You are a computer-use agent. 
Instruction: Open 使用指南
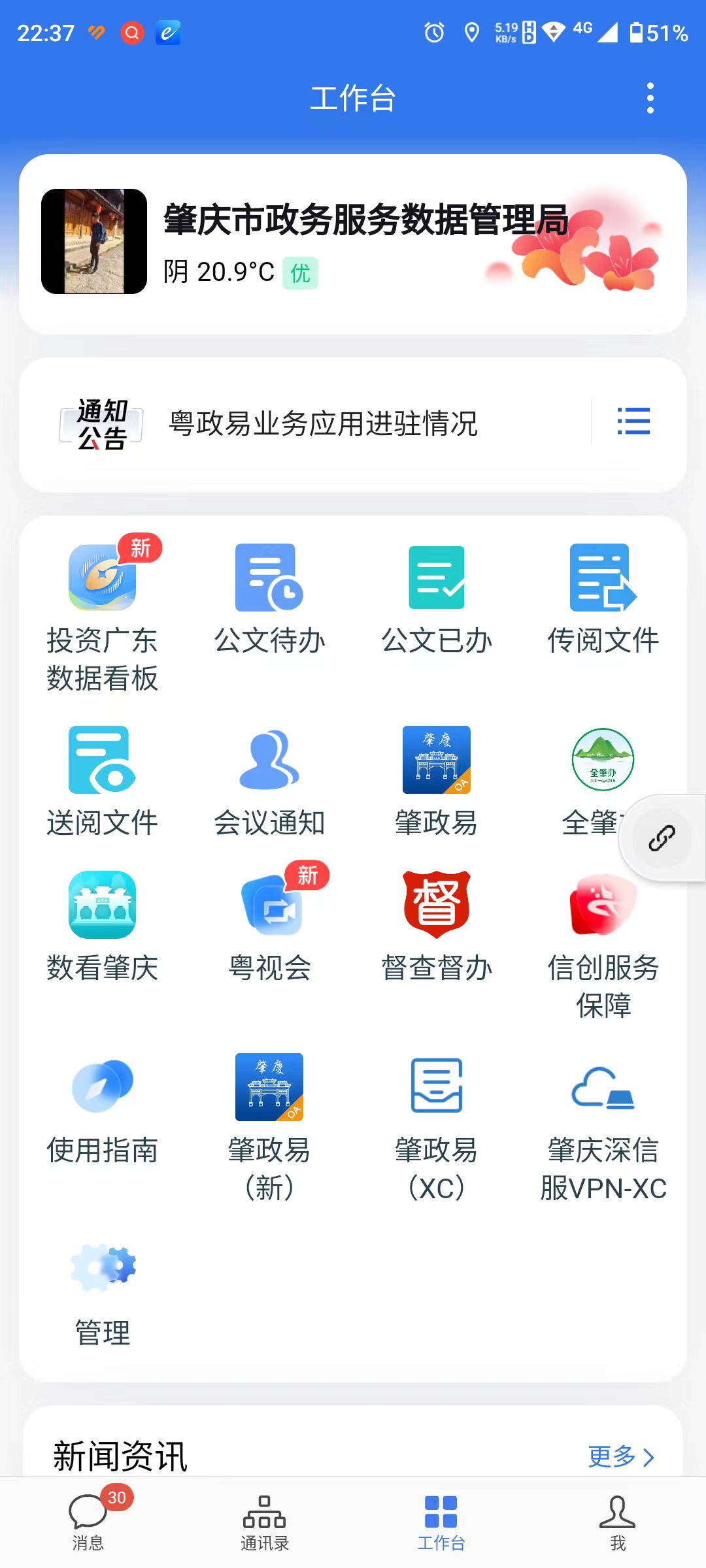103,1087
